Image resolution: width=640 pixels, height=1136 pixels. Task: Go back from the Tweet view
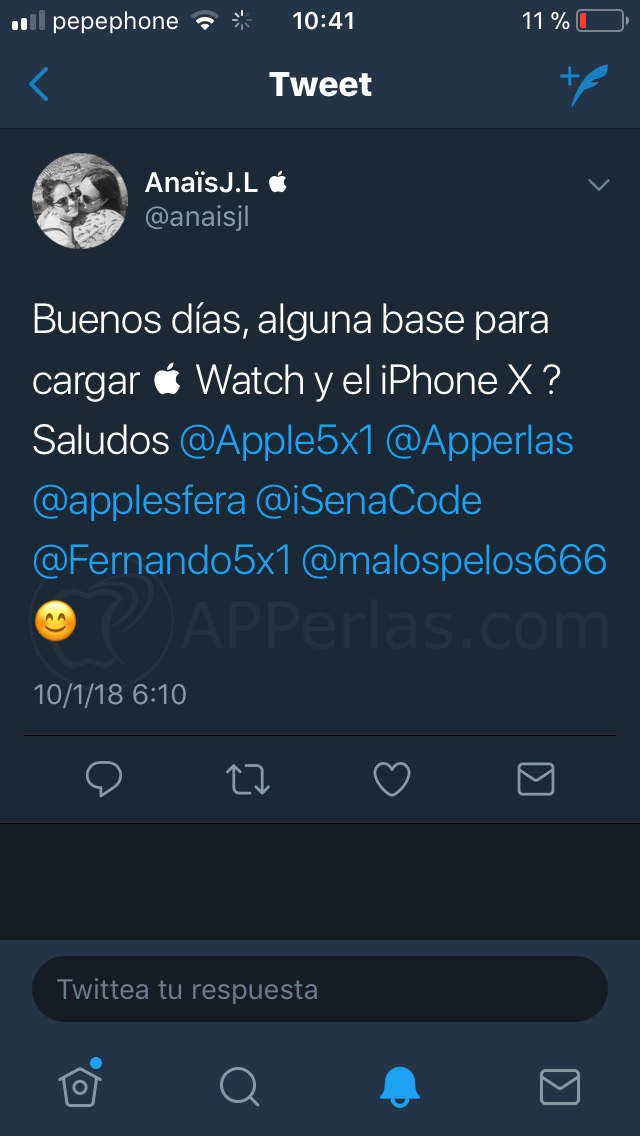39,84
